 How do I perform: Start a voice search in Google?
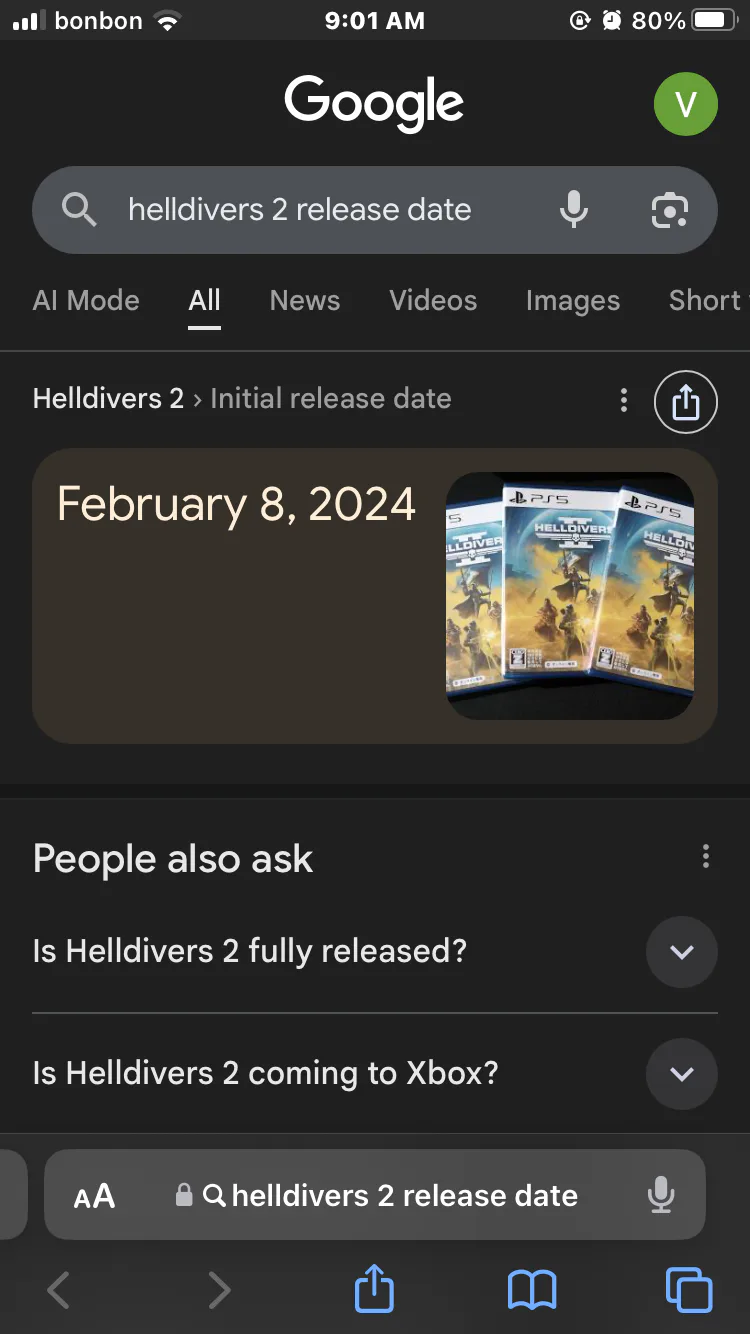574,210
